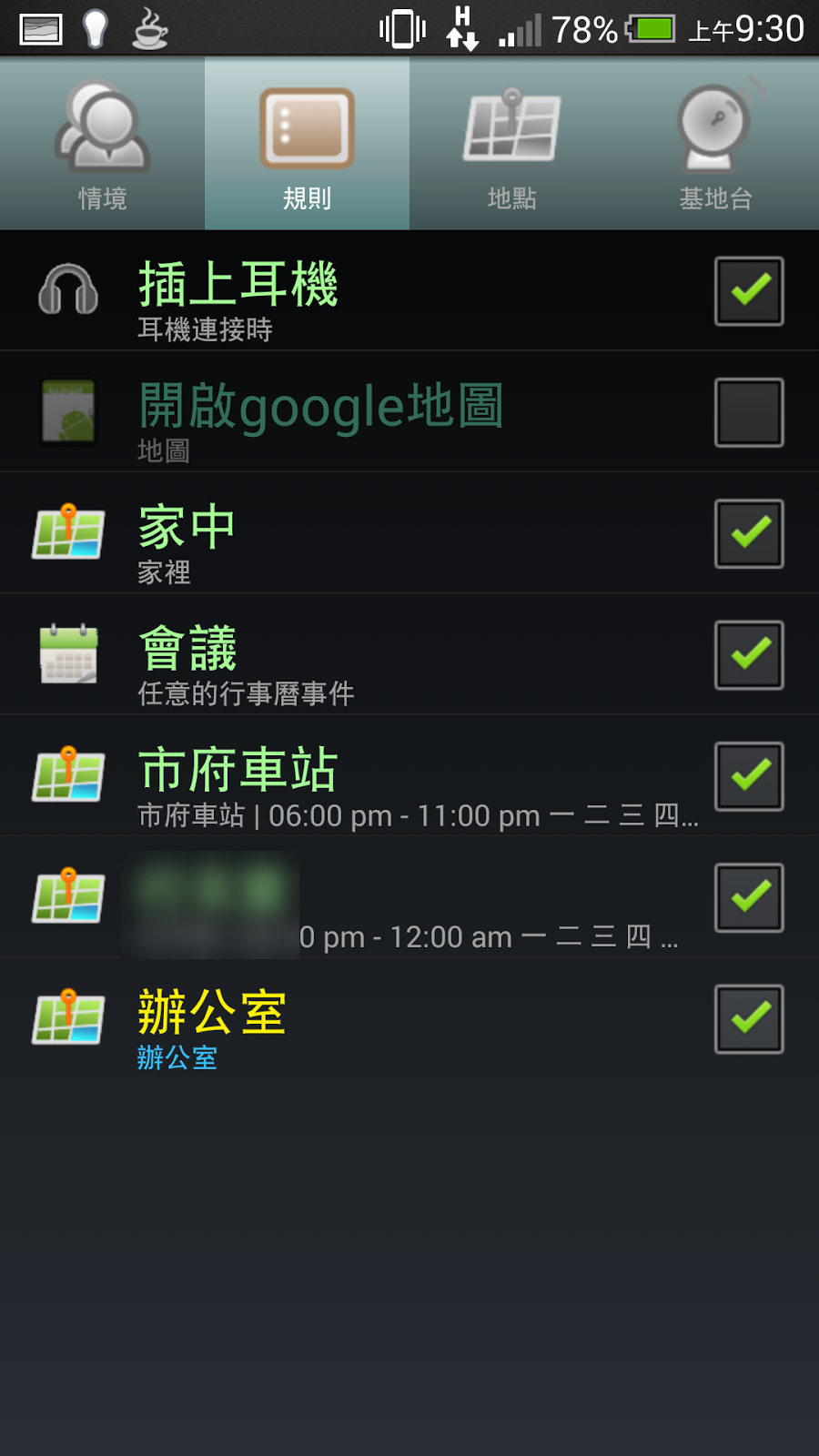Disable the 插上耳機 rule checkbox

(x=749, y=291)
